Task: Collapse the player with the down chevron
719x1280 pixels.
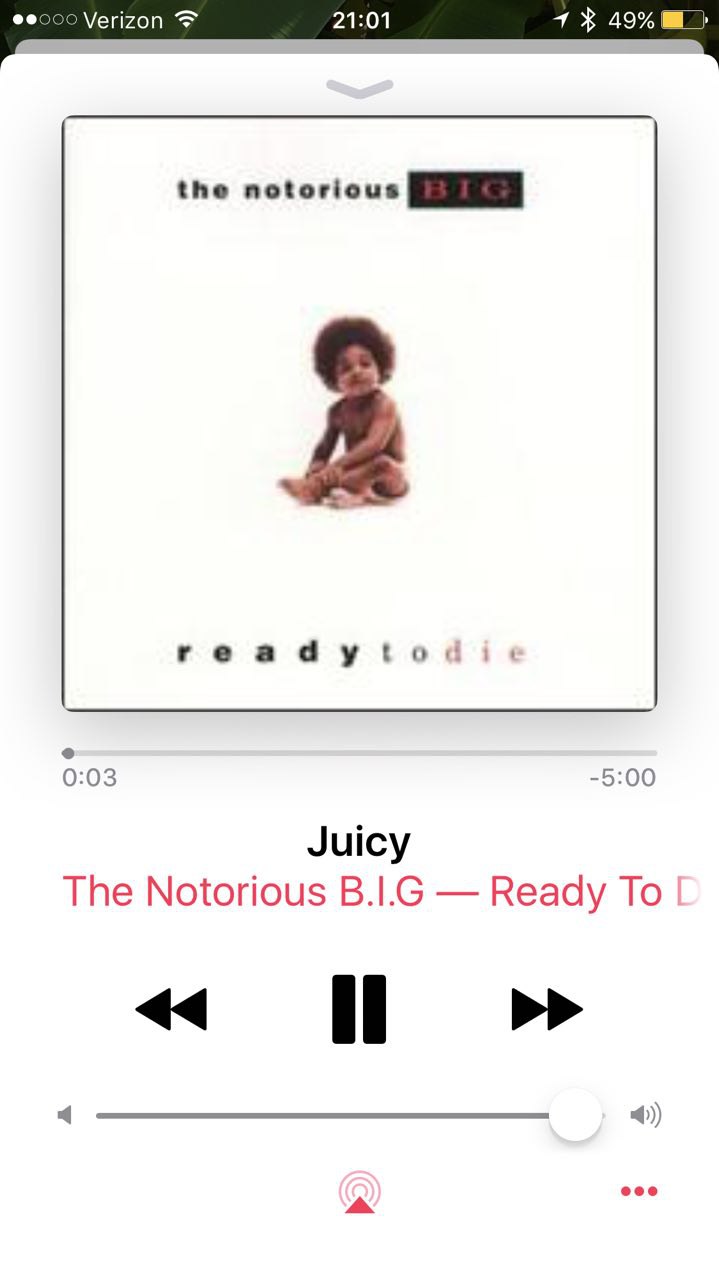Action: pyautogui.click(x=360, y=89)
